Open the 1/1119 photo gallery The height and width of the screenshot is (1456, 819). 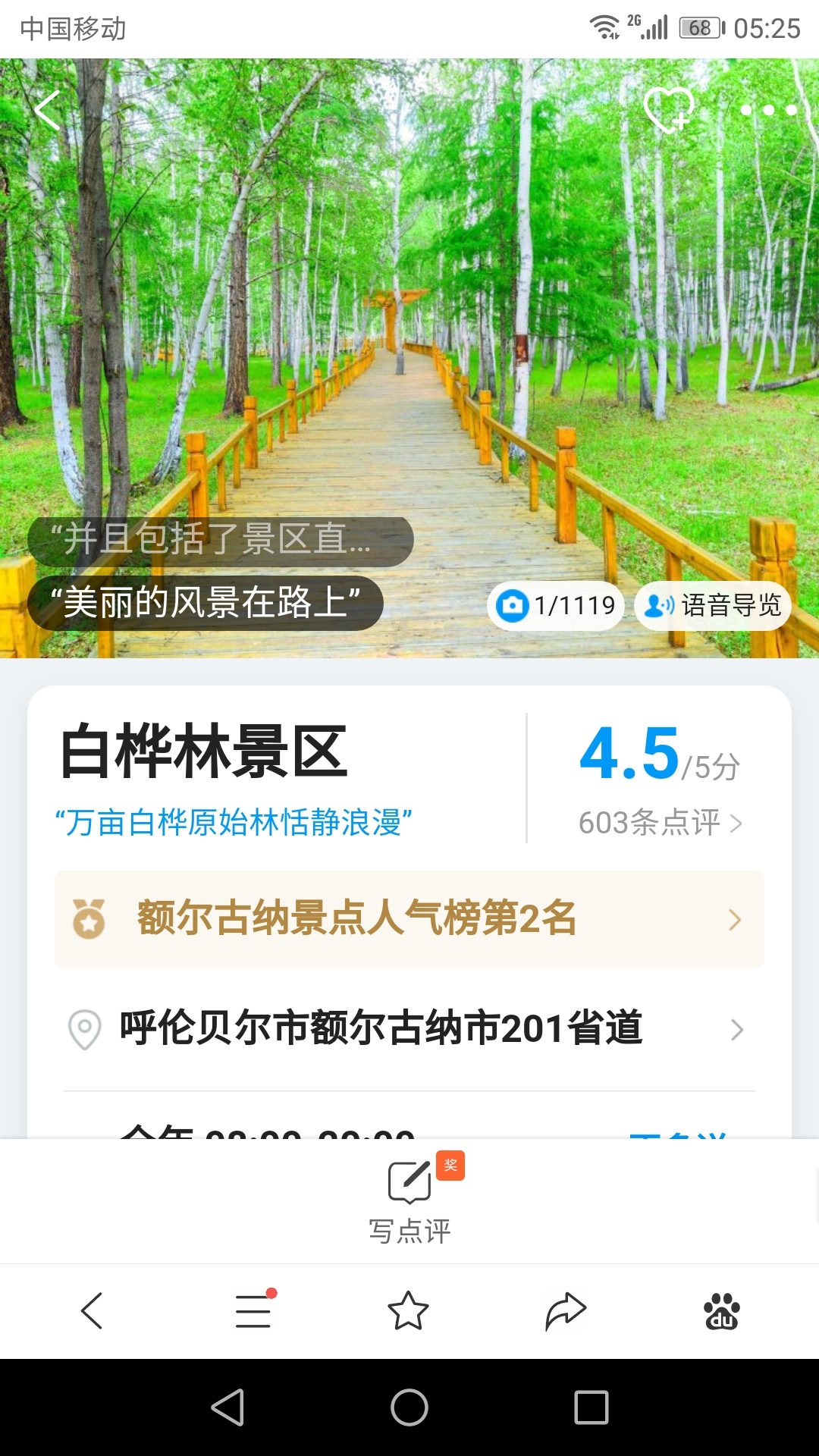[x=555, y=605]
